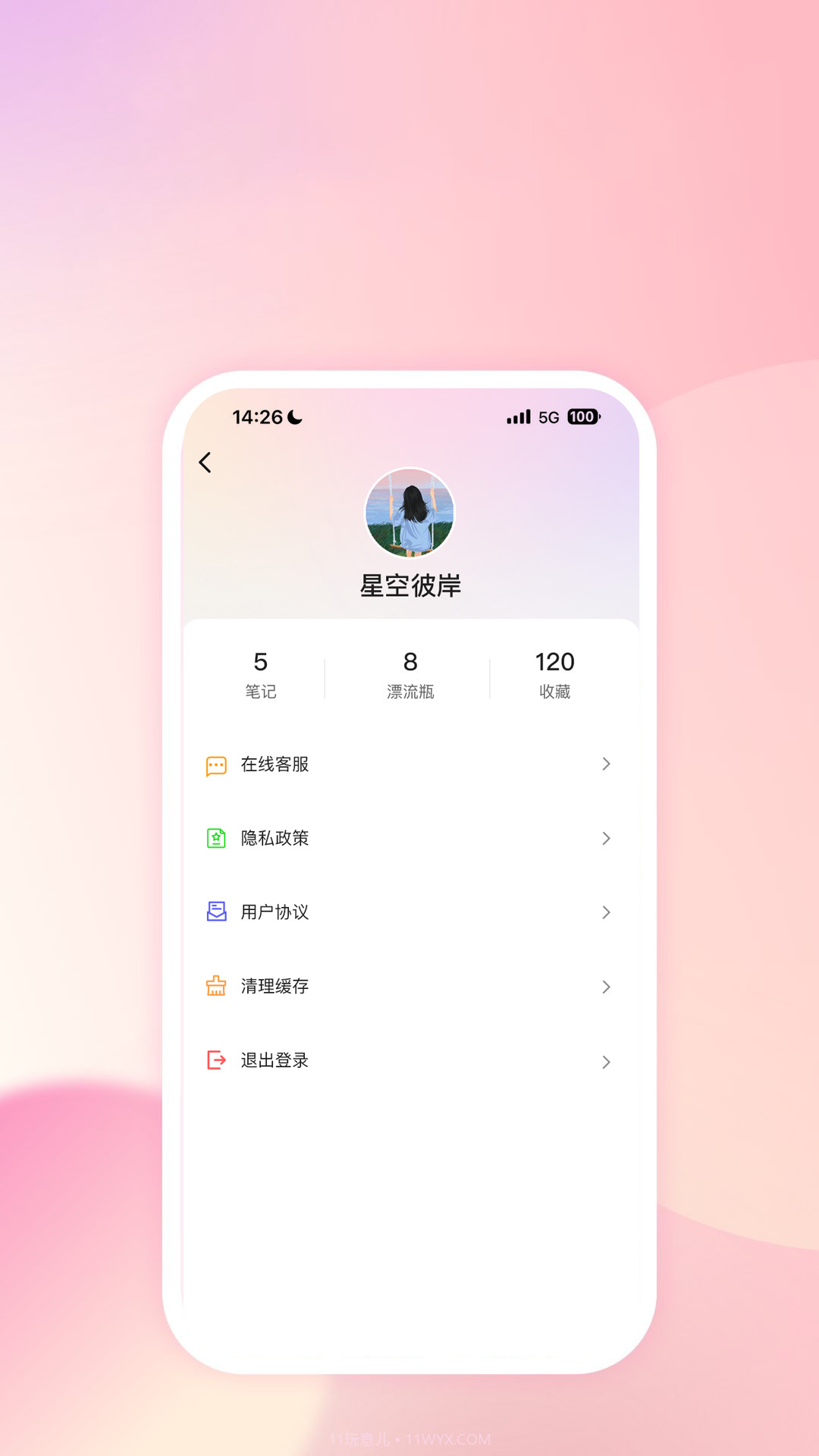This screenshot has height=1456, width=819.
Task: Expand the 隐私政策 row via its chevron
Action: (606, 838)
